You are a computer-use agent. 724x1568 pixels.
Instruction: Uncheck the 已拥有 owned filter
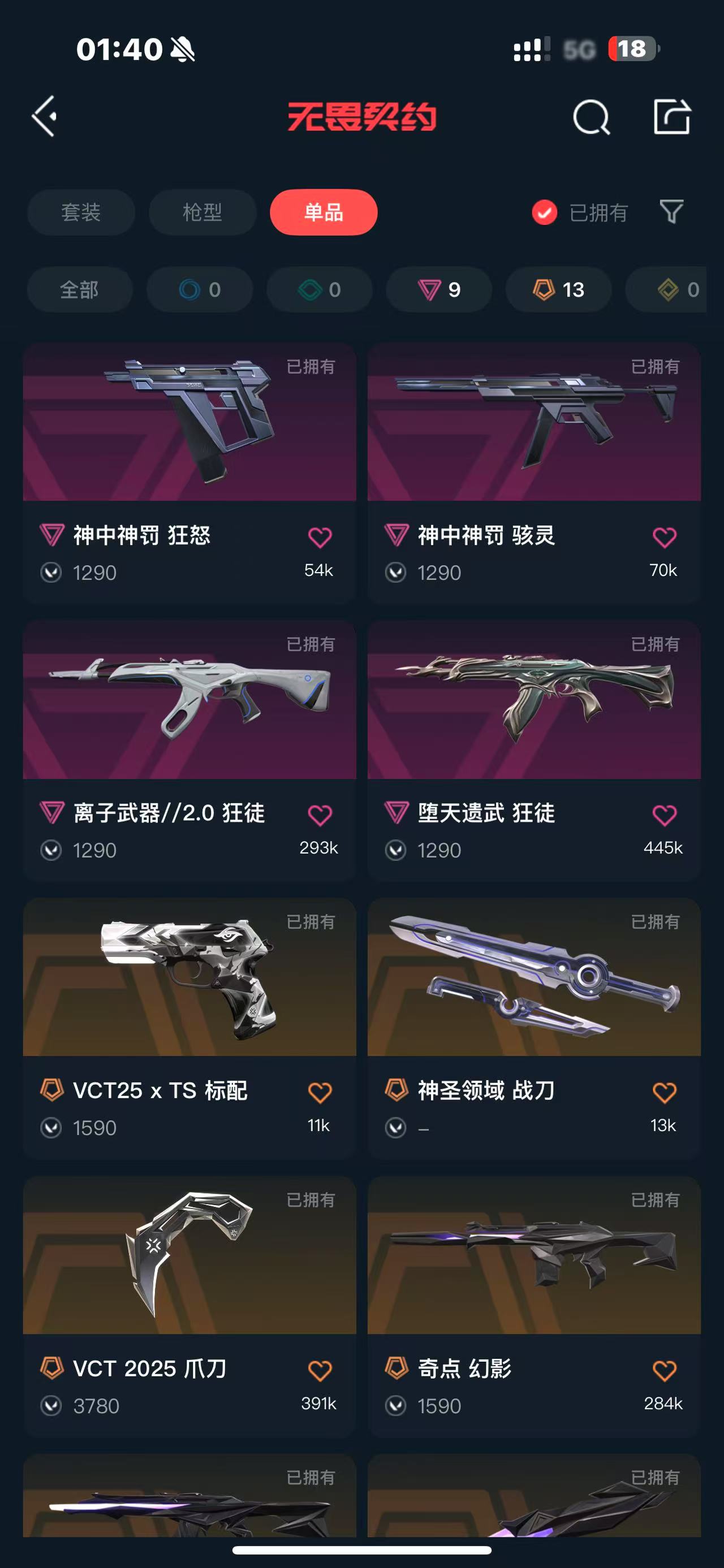coord(544,213)
